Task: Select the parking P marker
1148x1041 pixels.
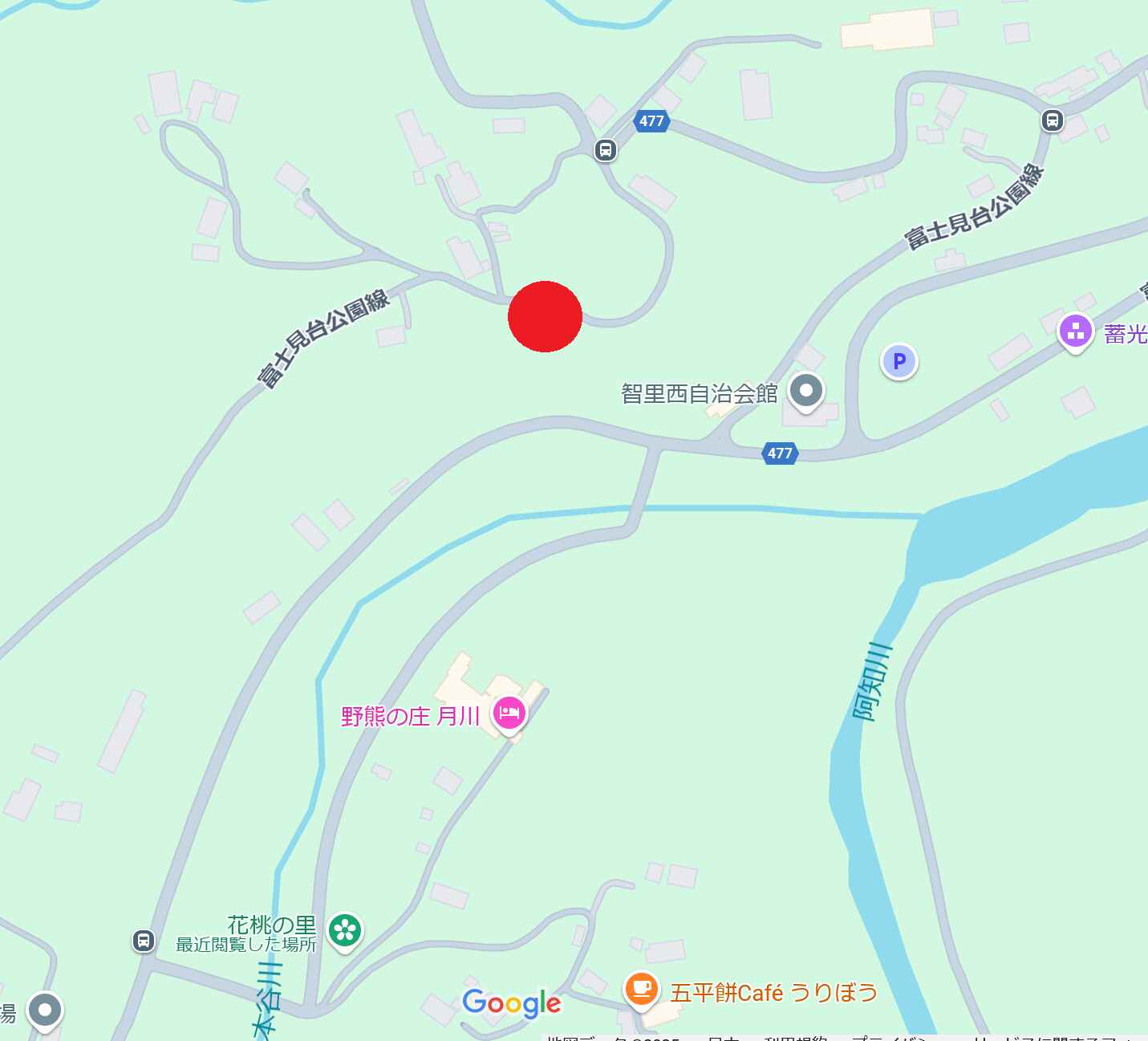Action: tap(899, 361)
